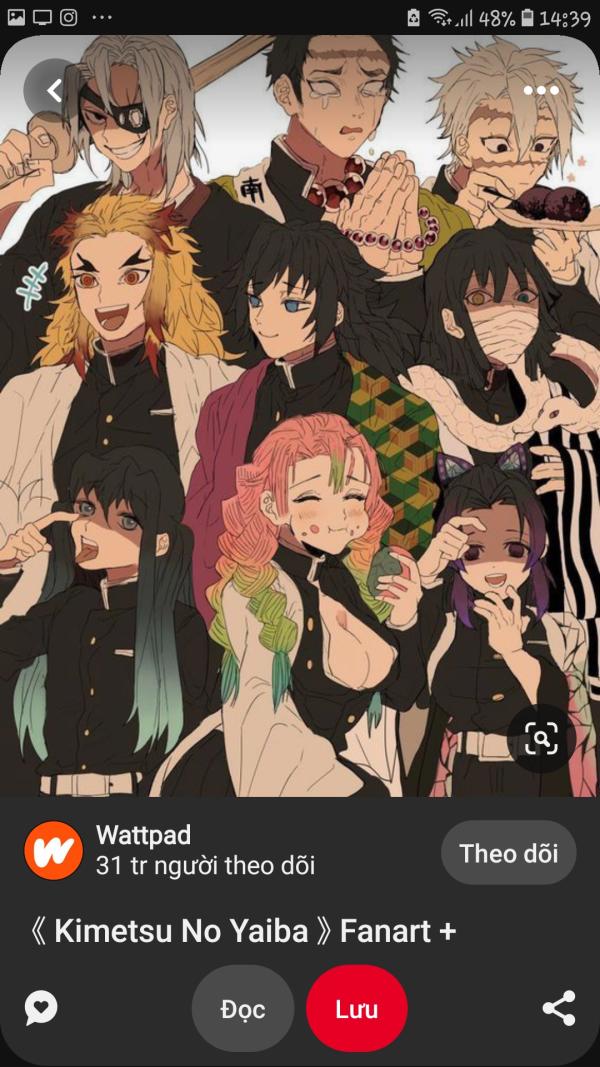Start visual search on the pin
The width and height of the screenshot is (600, 1067).
(541, 738)
